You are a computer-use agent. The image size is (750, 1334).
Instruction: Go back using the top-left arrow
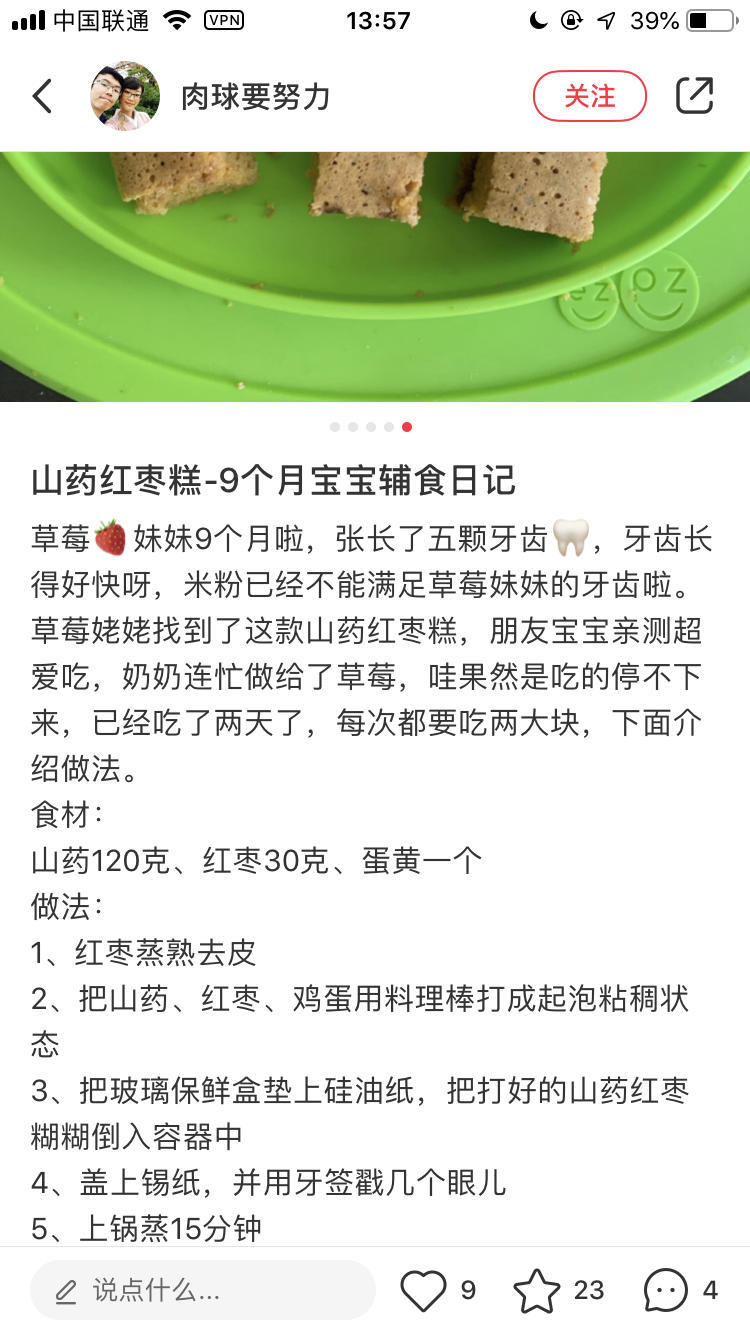point(42,96)
